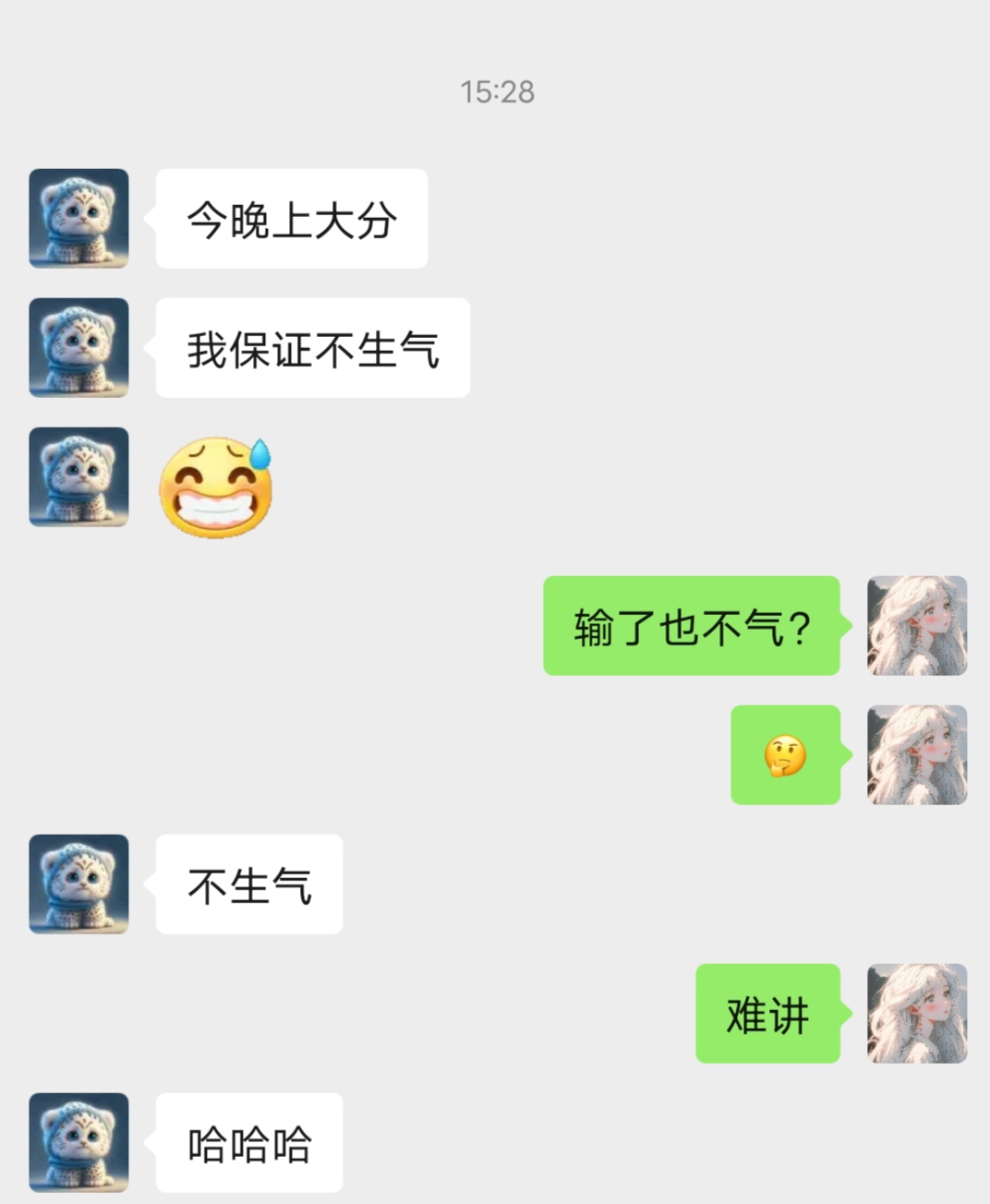Select the cat avatar beside '不生气' message
The height and width of the screenshot is (1204, 990).
pos(78,884)
